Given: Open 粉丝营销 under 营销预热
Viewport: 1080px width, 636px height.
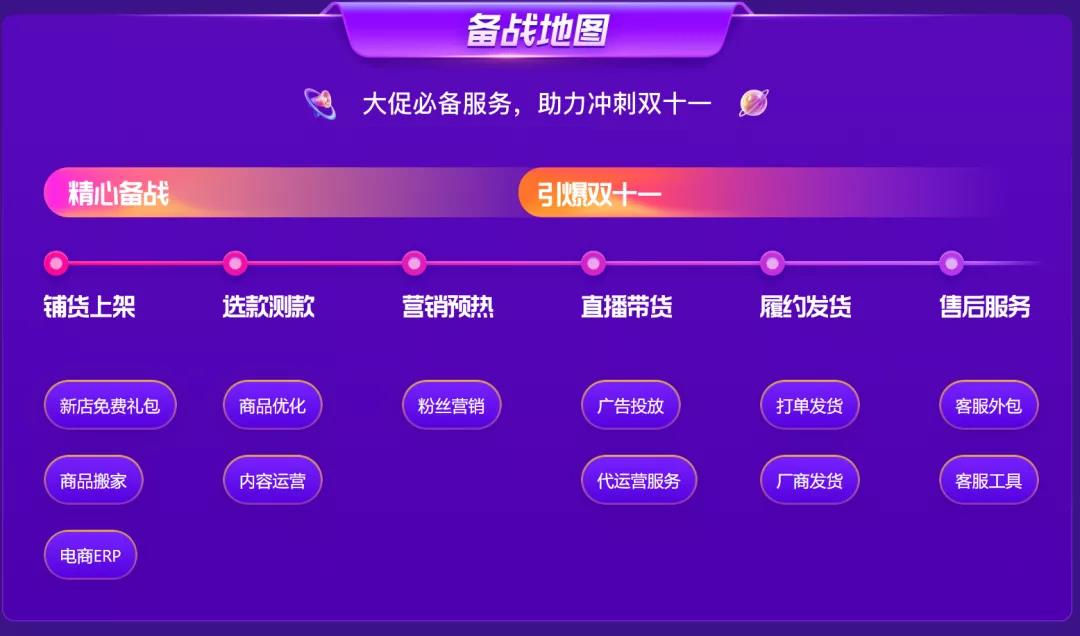Looking at the screenshot, I should click(451, 405).
